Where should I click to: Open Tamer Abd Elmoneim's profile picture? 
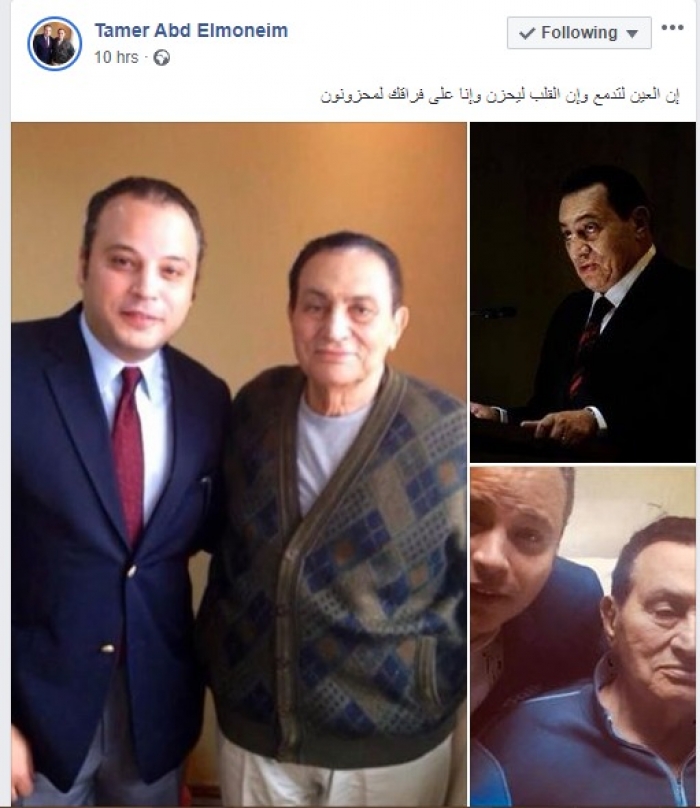(x=54, y=44)
